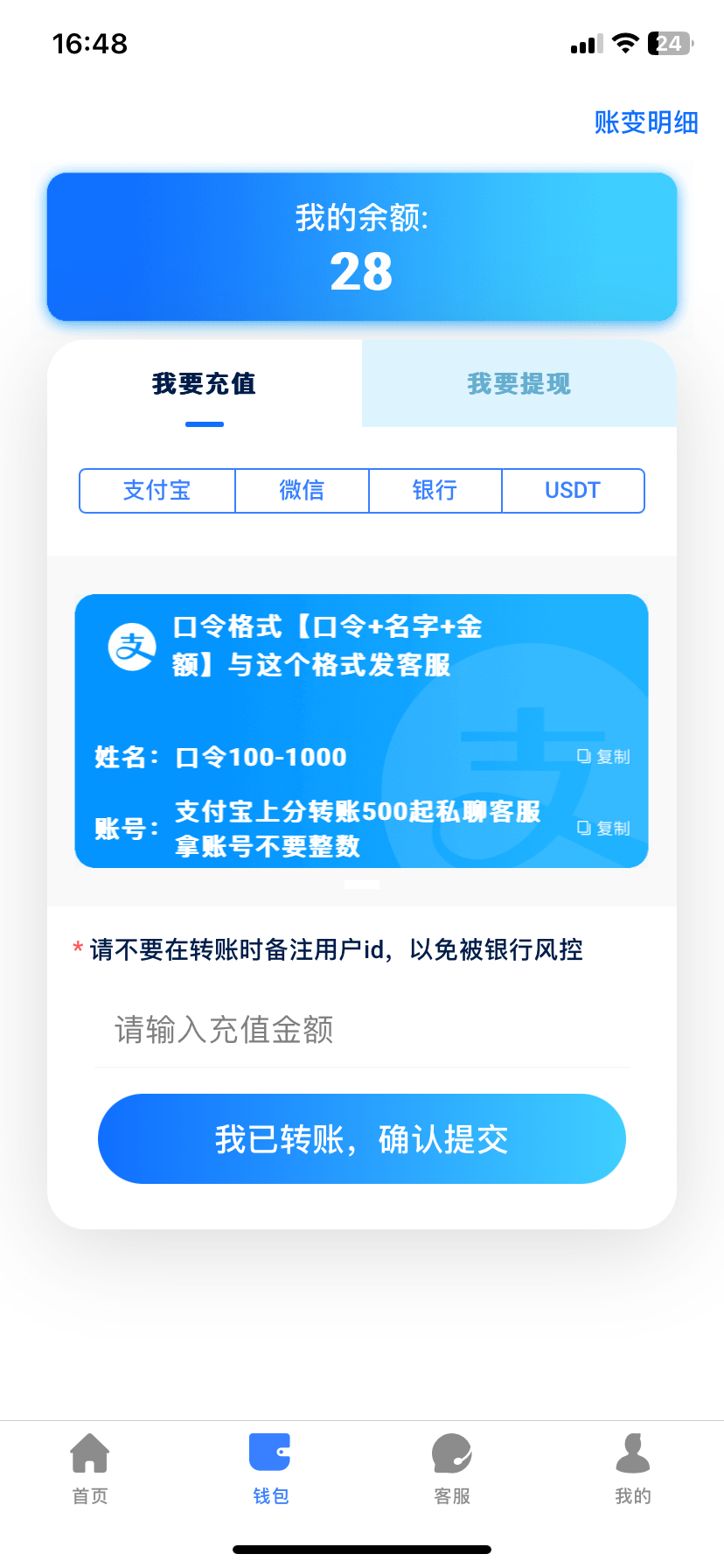Open the 账变明细 account details link

click(646, 122)
